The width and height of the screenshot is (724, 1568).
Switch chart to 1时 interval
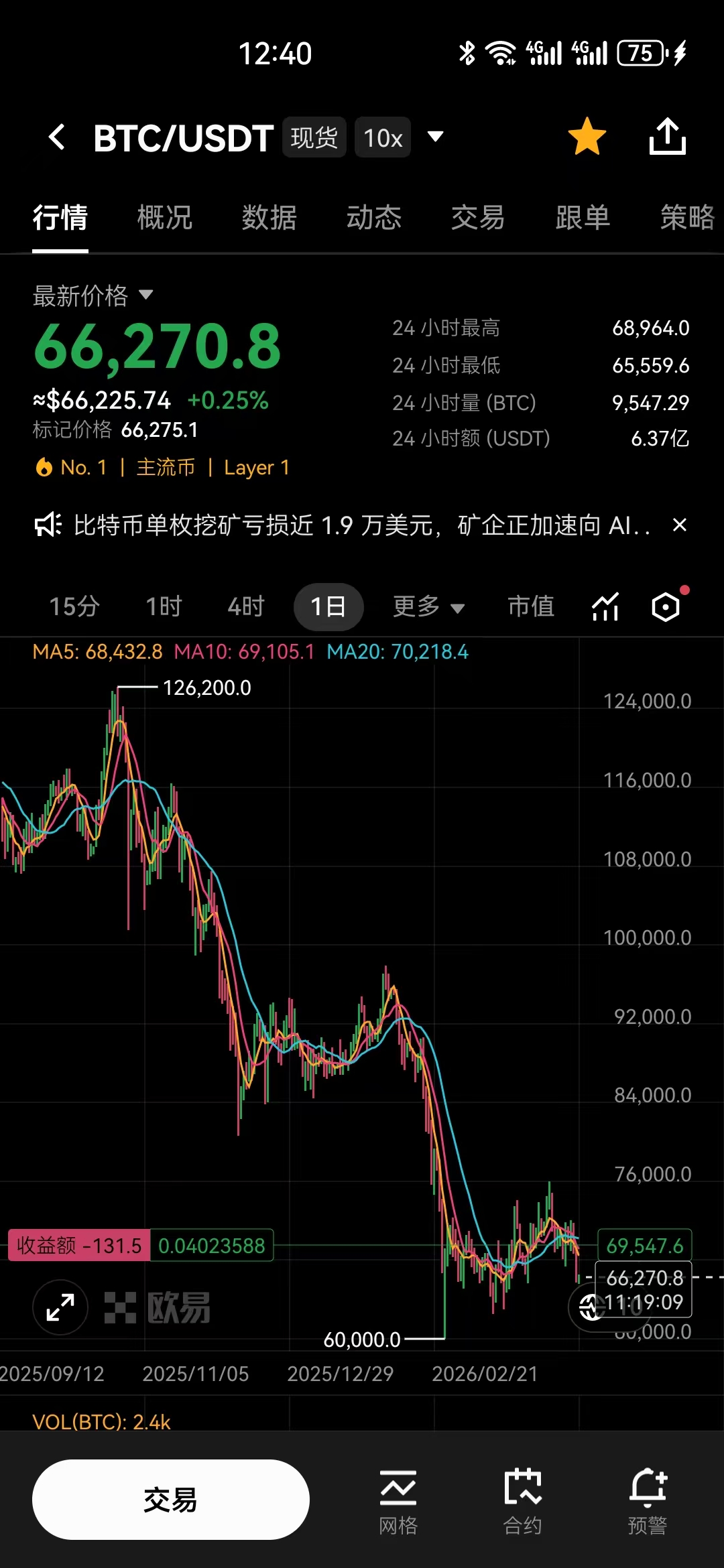164,606
